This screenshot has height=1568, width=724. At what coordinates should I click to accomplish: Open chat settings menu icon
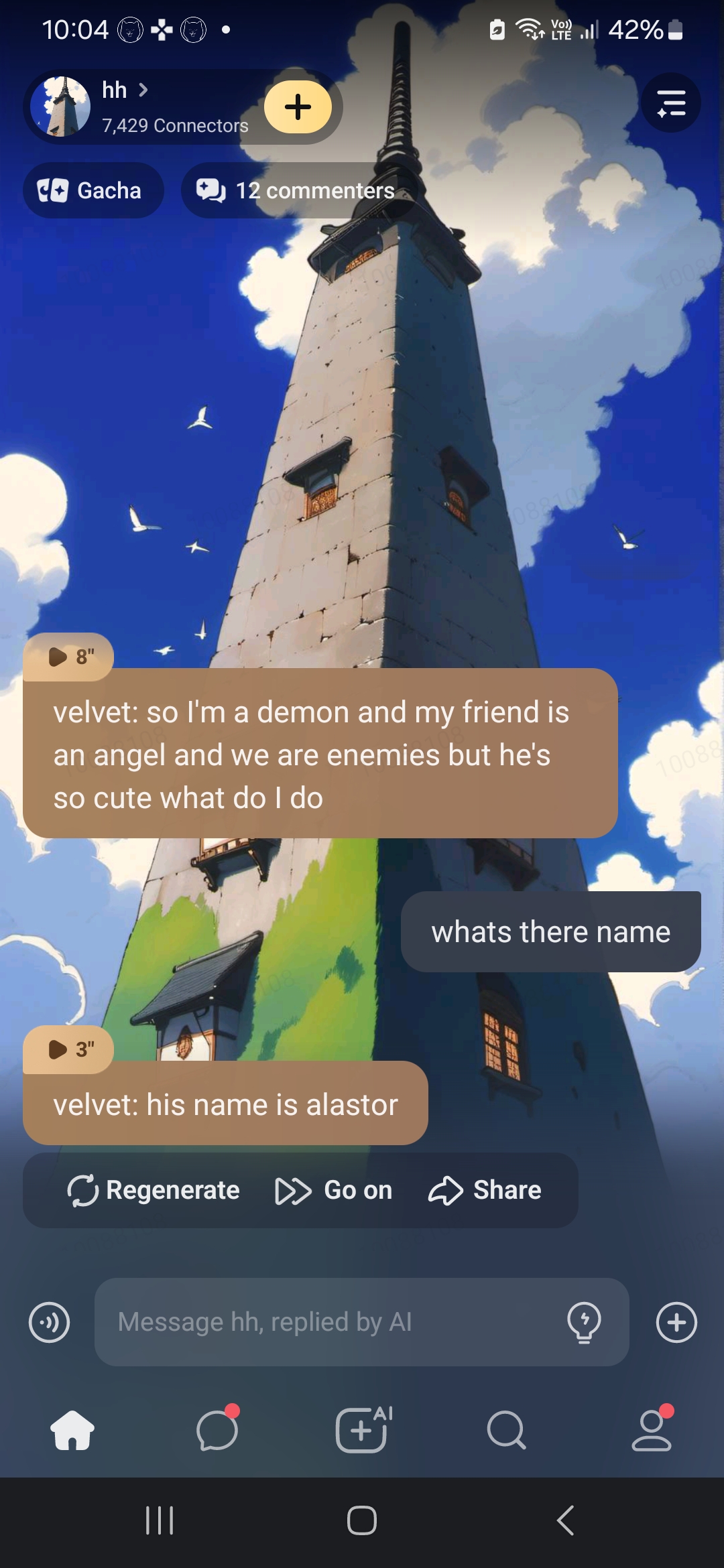[x=671, y=103]
